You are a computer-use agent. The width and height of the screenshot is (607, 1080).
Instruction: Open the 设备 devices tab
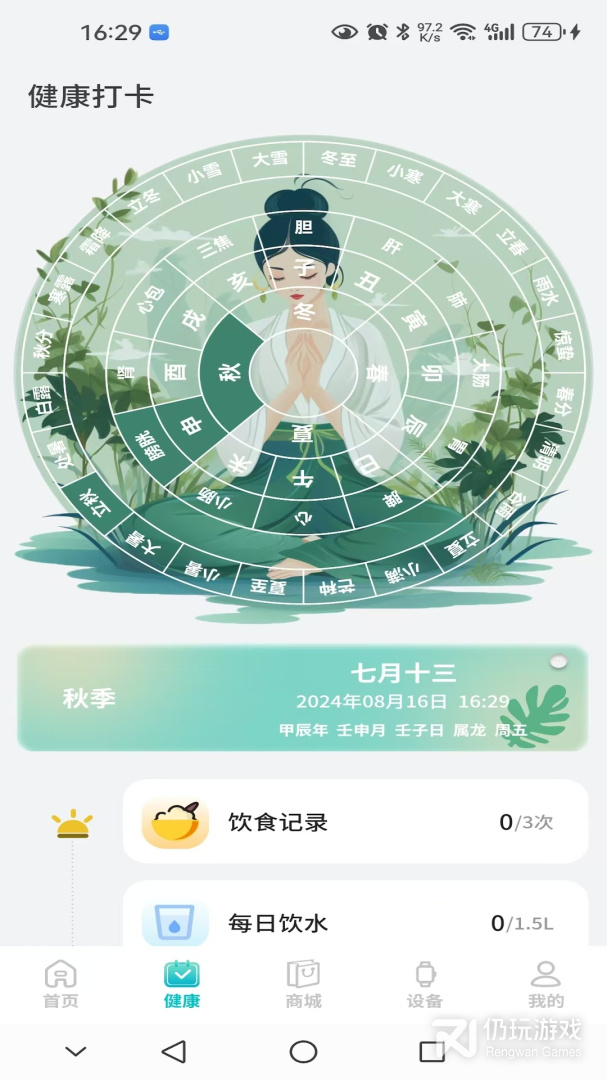point(424,984)
